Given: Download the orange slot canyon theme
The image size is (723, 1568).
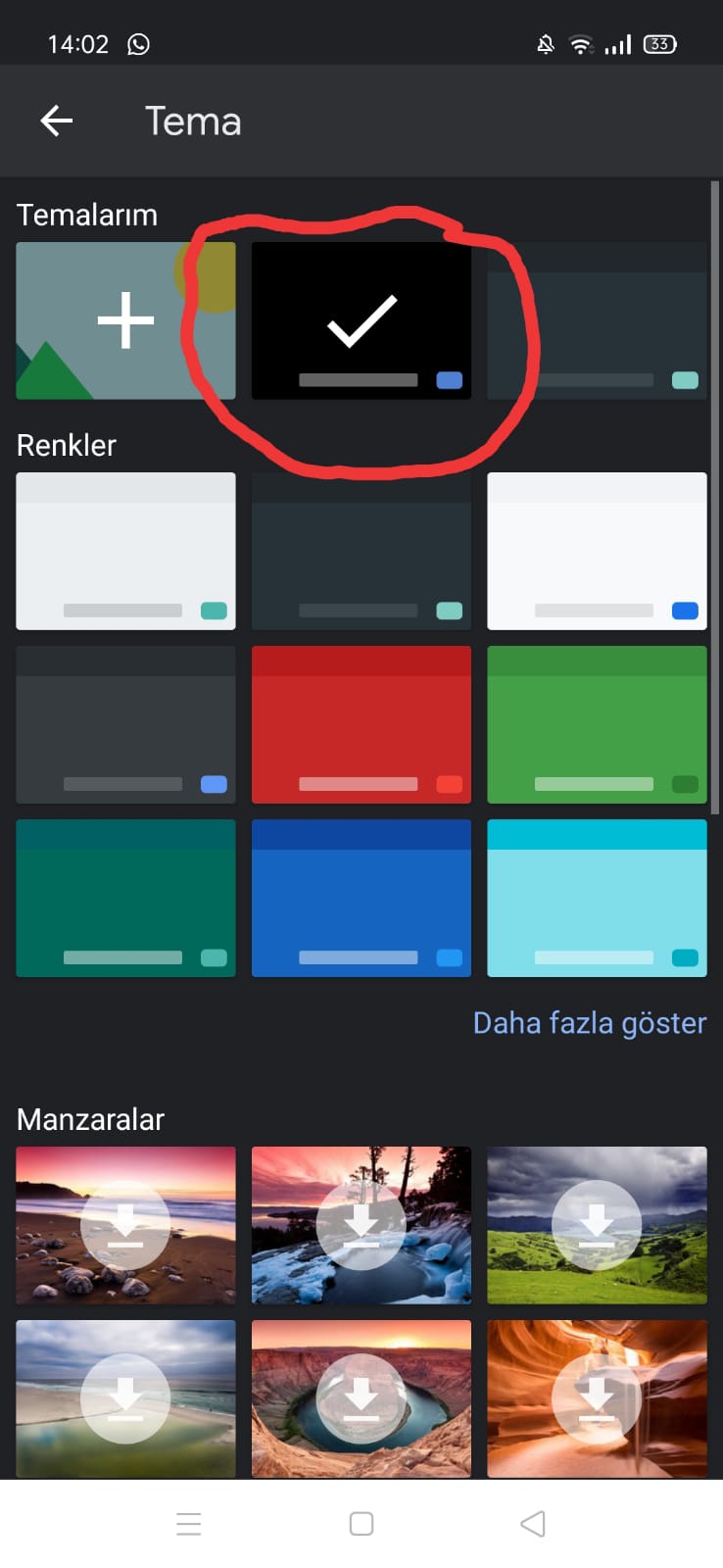Looking at the screenshot, I should pos(597,1398).
